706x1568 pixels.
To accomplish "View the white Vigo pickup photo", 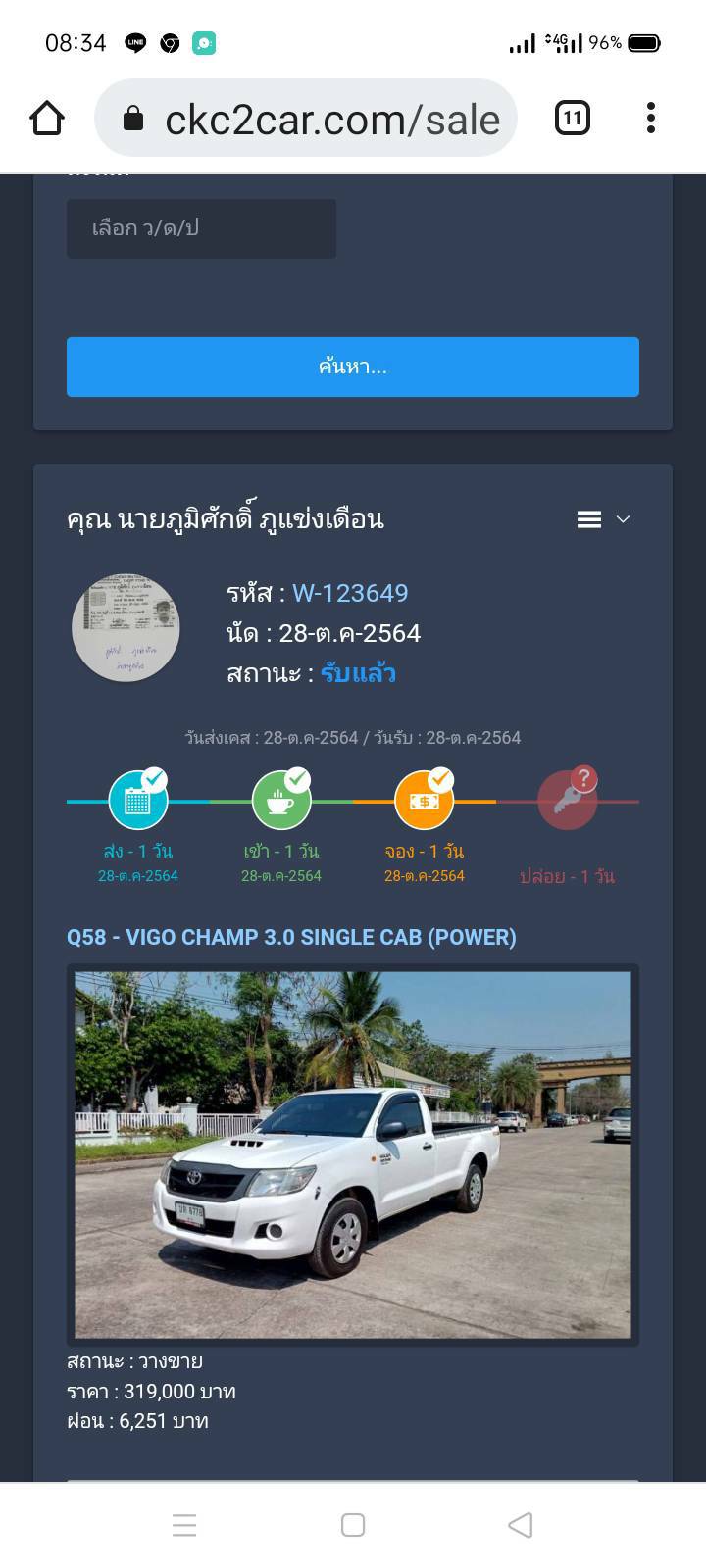I will 353,1154.
